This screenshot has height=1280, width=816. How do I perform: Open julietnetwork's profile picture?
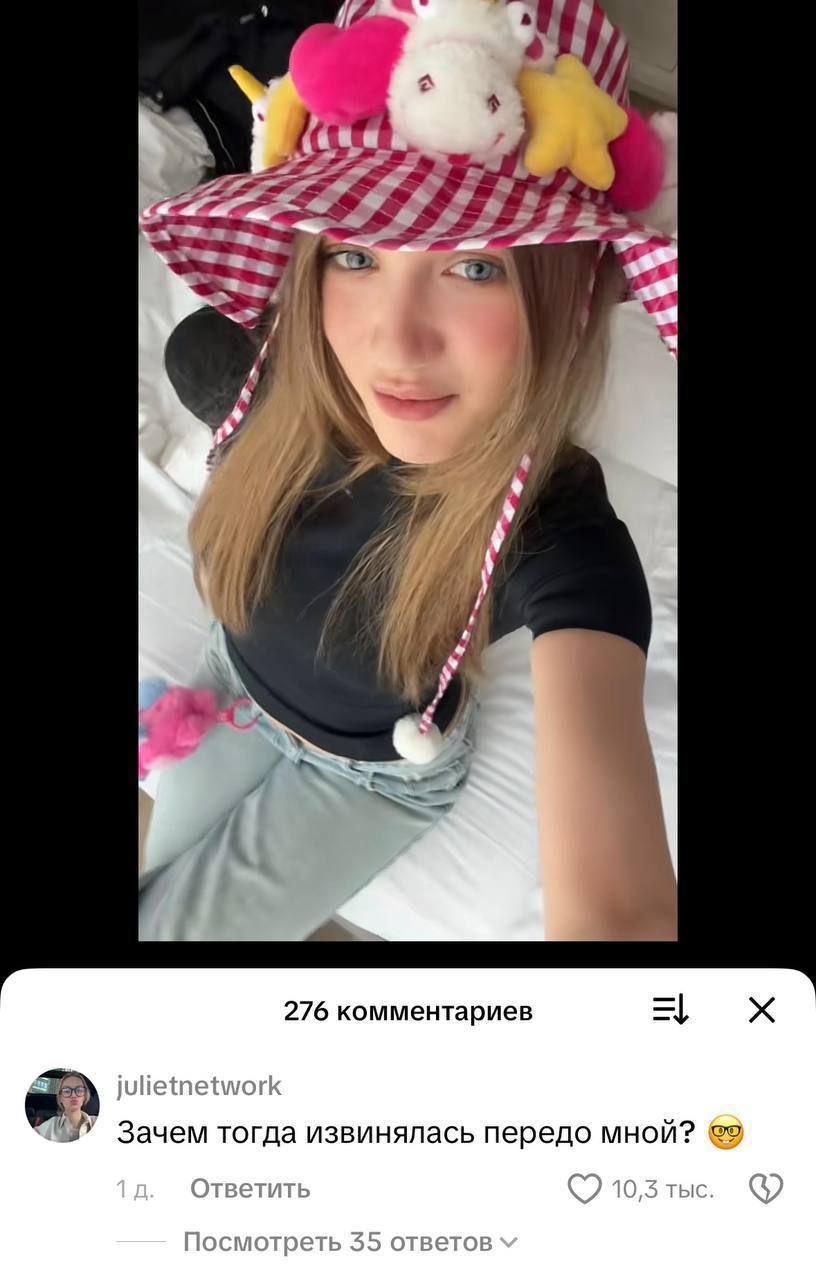click(62, 1105)
